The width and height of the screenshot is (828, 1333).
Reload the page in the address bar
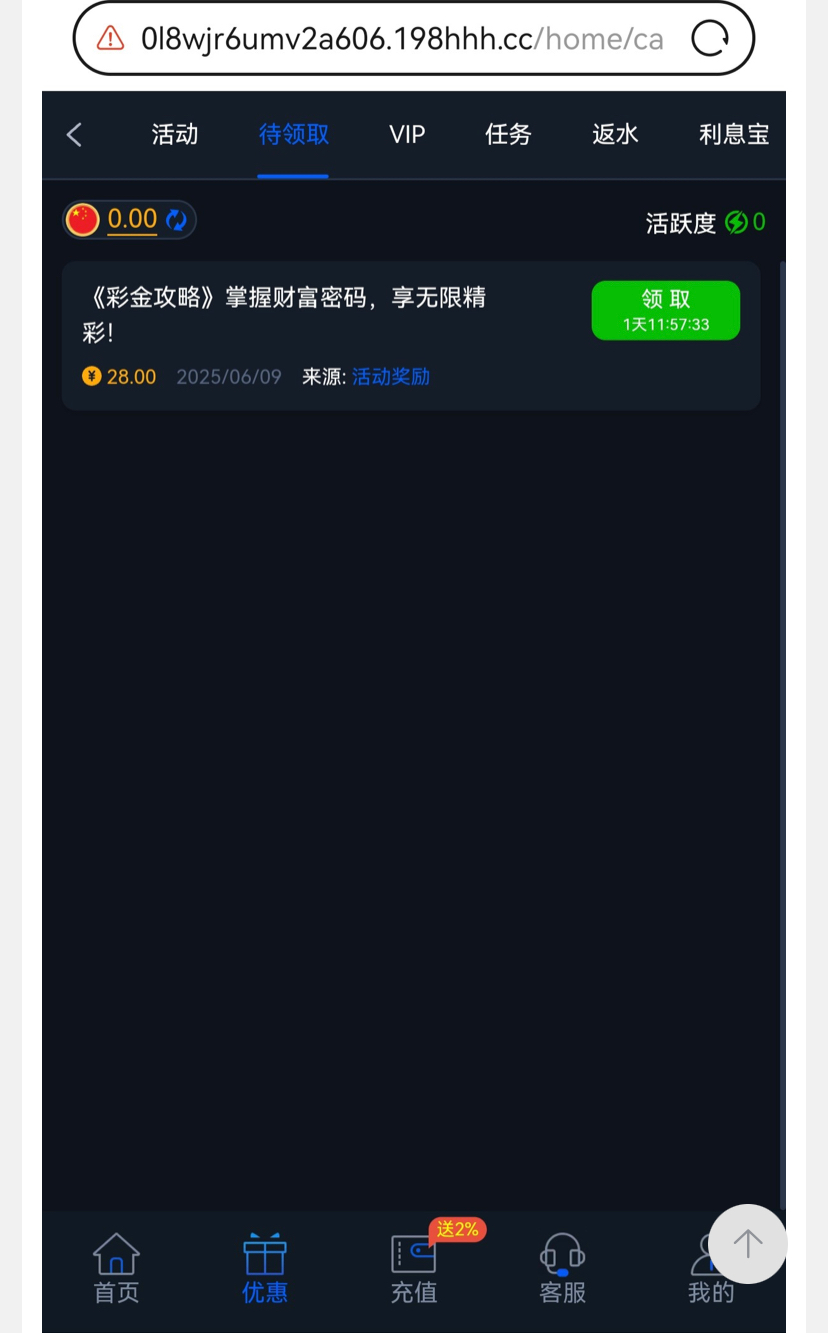710,39
